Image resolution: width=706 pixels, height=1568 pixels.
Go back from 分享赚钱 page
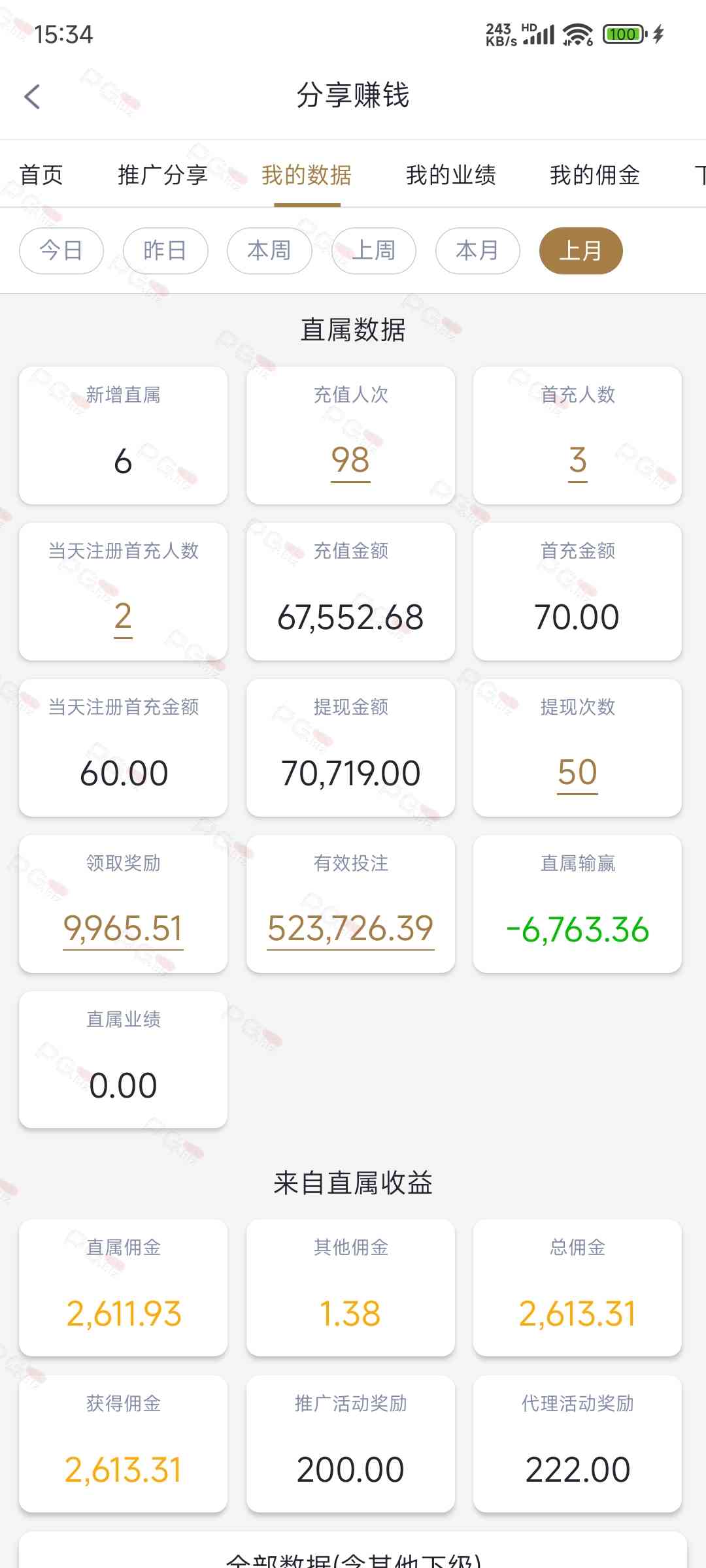coord(32,97)
